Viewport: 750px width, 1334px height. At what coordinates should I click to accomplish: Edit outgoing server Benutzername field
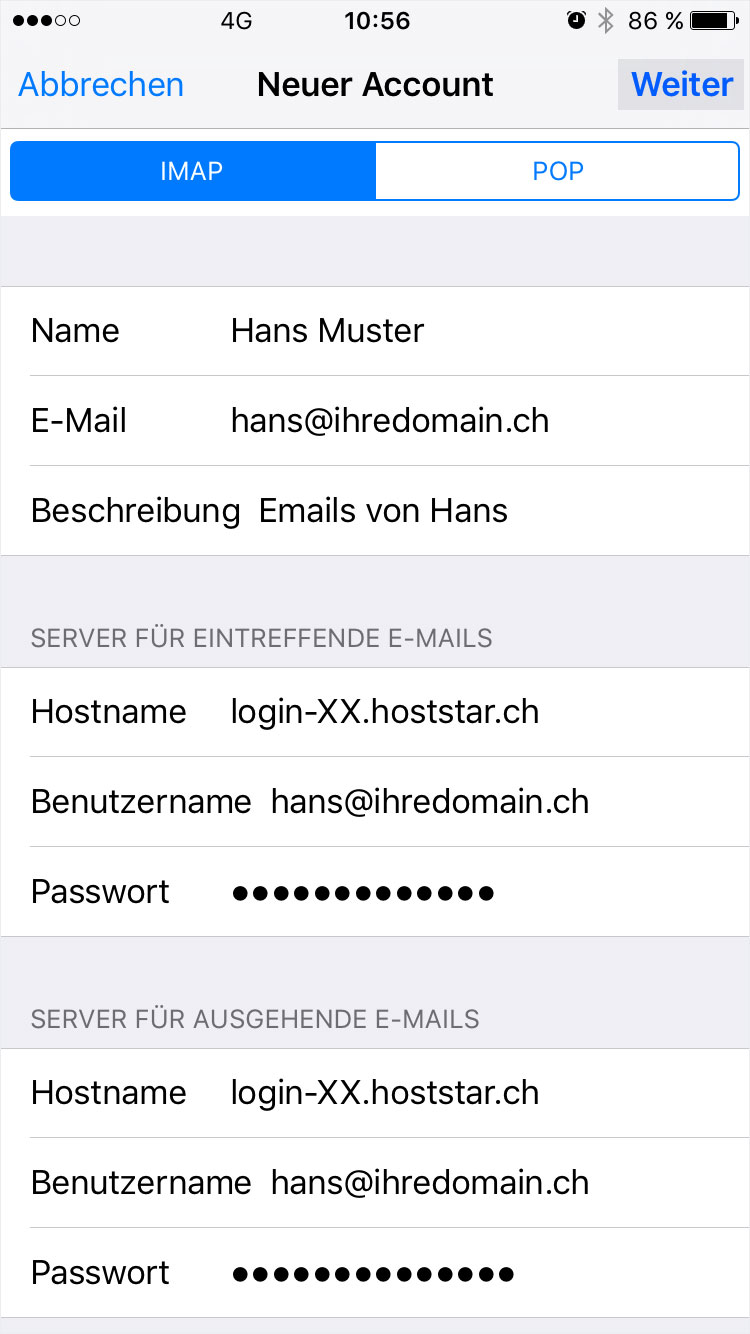[375, 1183]
